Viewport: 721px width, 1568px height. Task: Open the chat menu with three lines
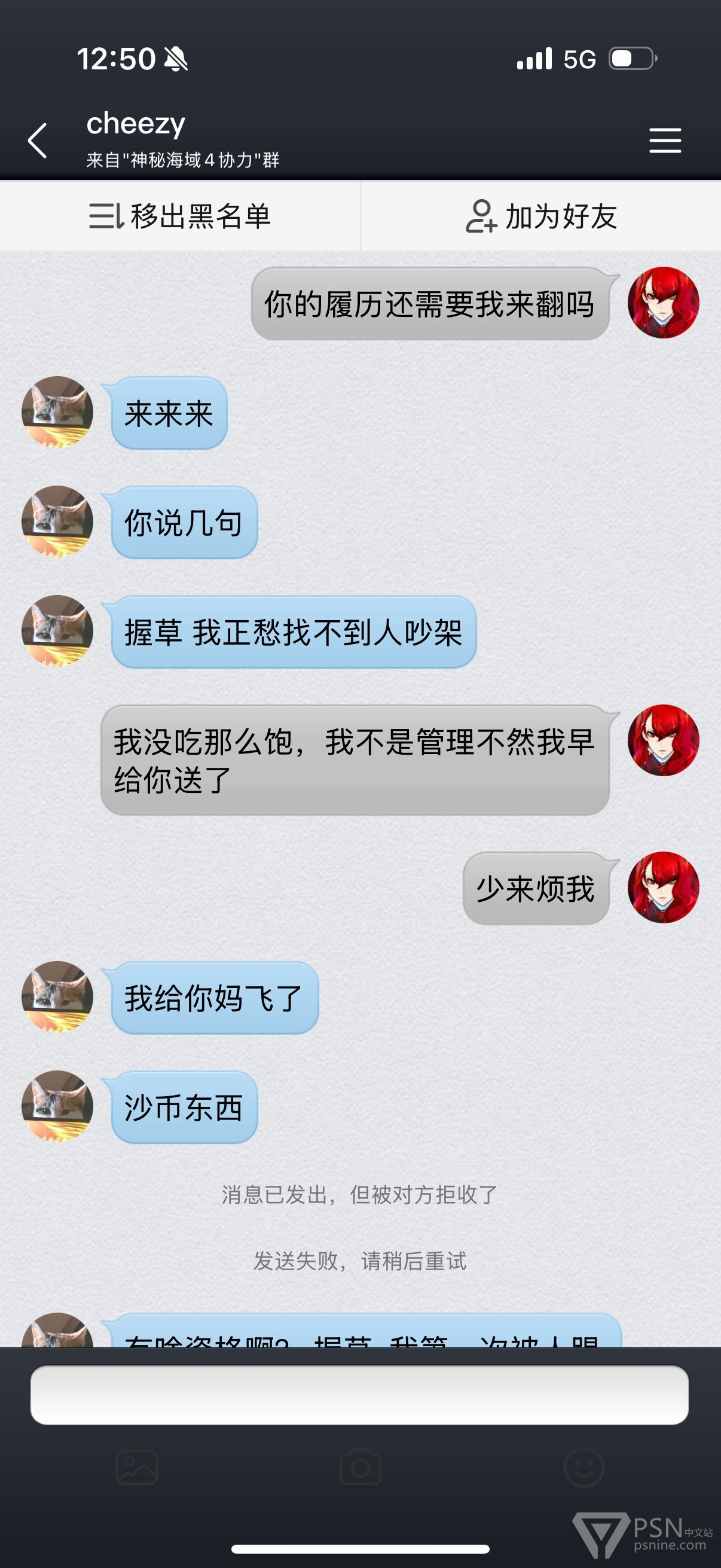(664, 141)
